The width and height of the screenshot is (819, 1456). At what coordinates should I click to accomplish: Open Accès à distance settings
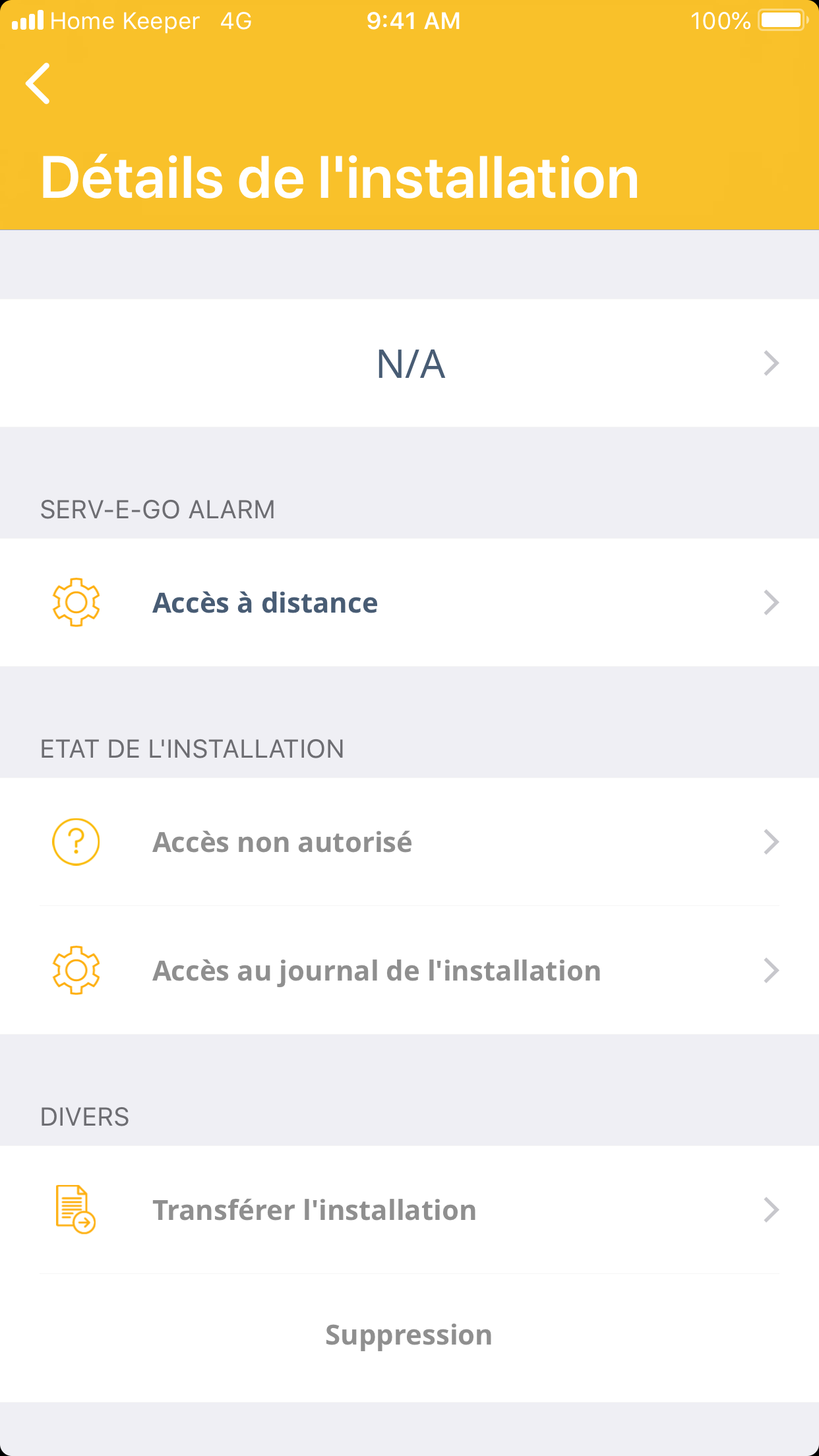(409, 603)
